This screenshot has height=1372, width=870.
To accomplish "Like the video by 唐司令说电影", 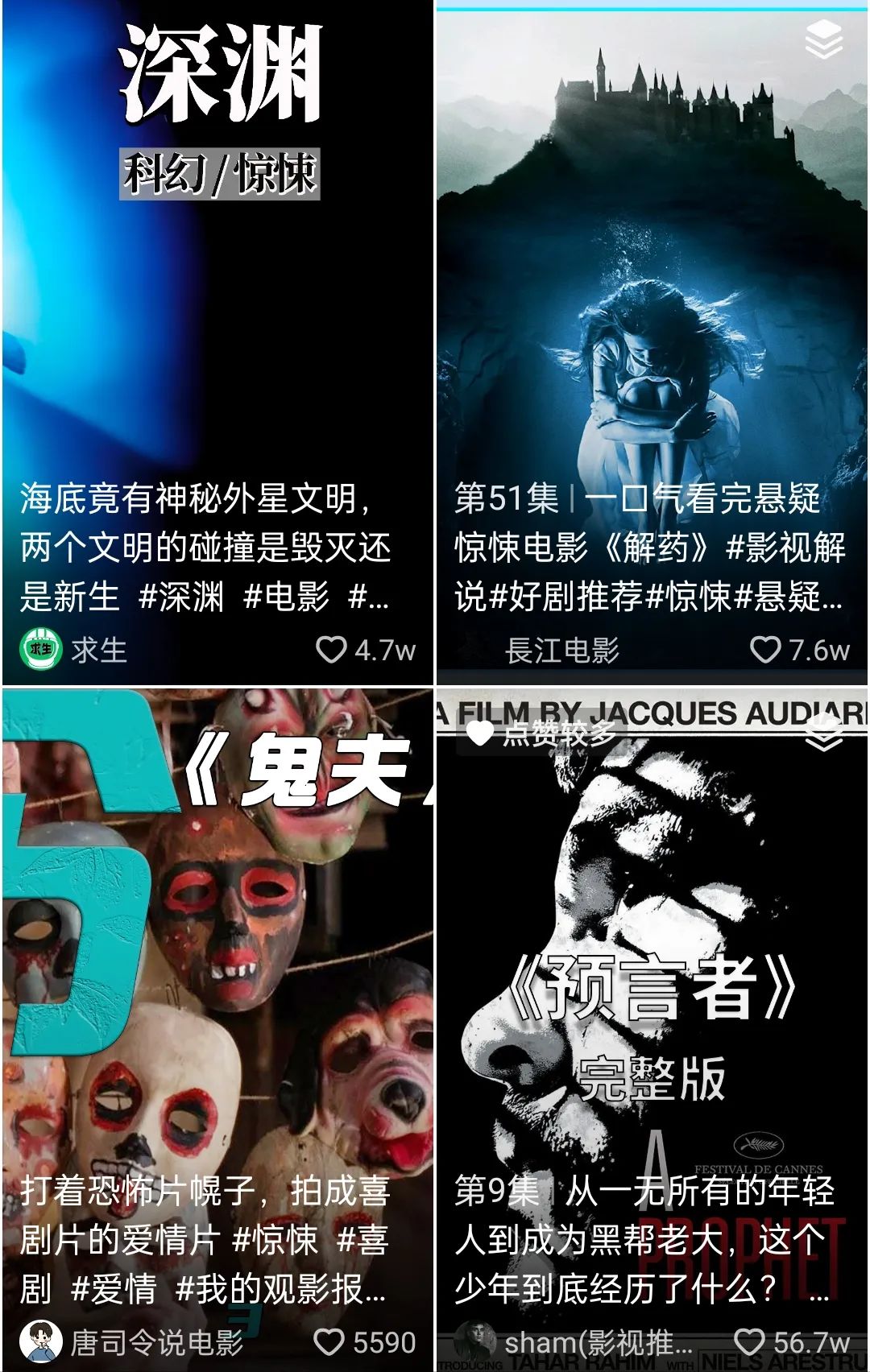I will pos(329,1342).
